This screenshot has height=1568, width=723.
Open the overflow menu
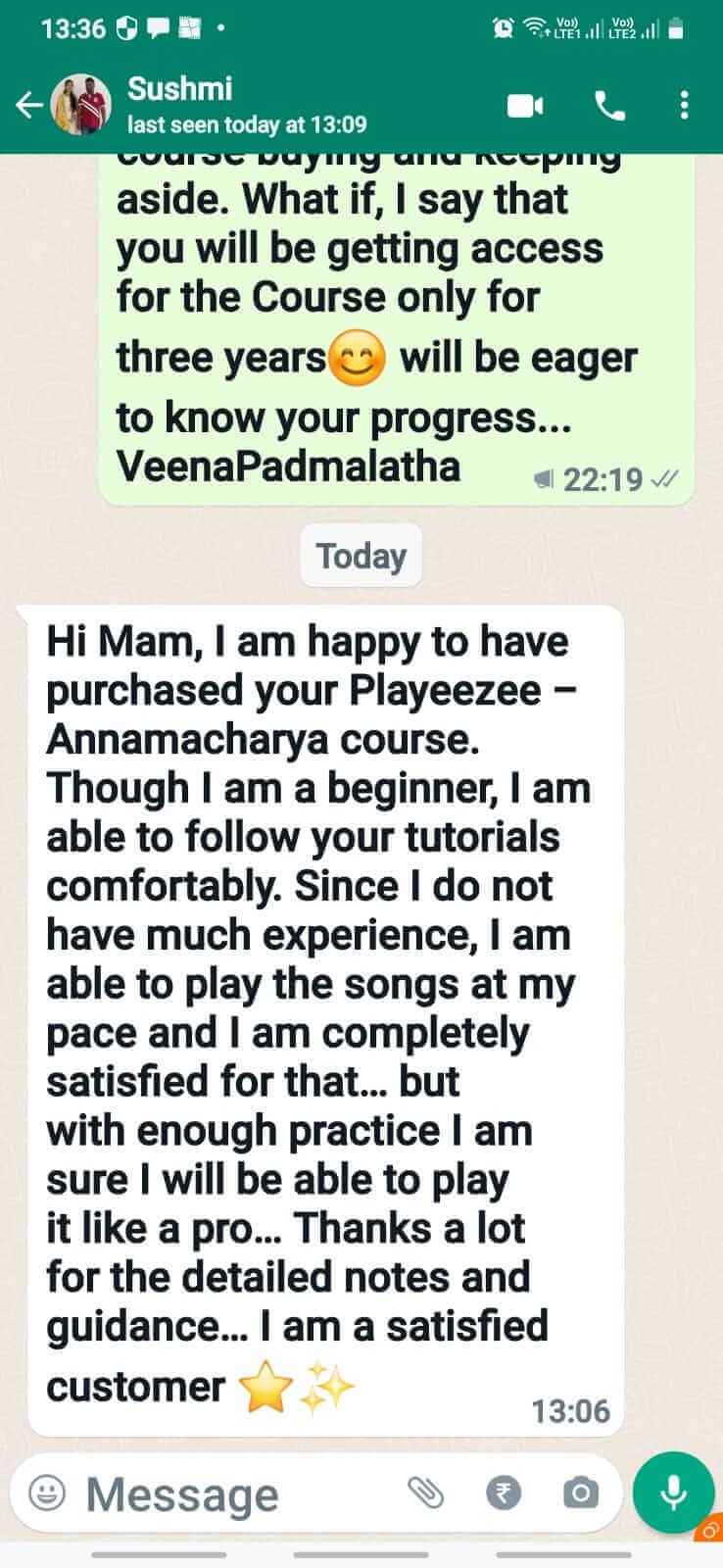click(684, 106)
